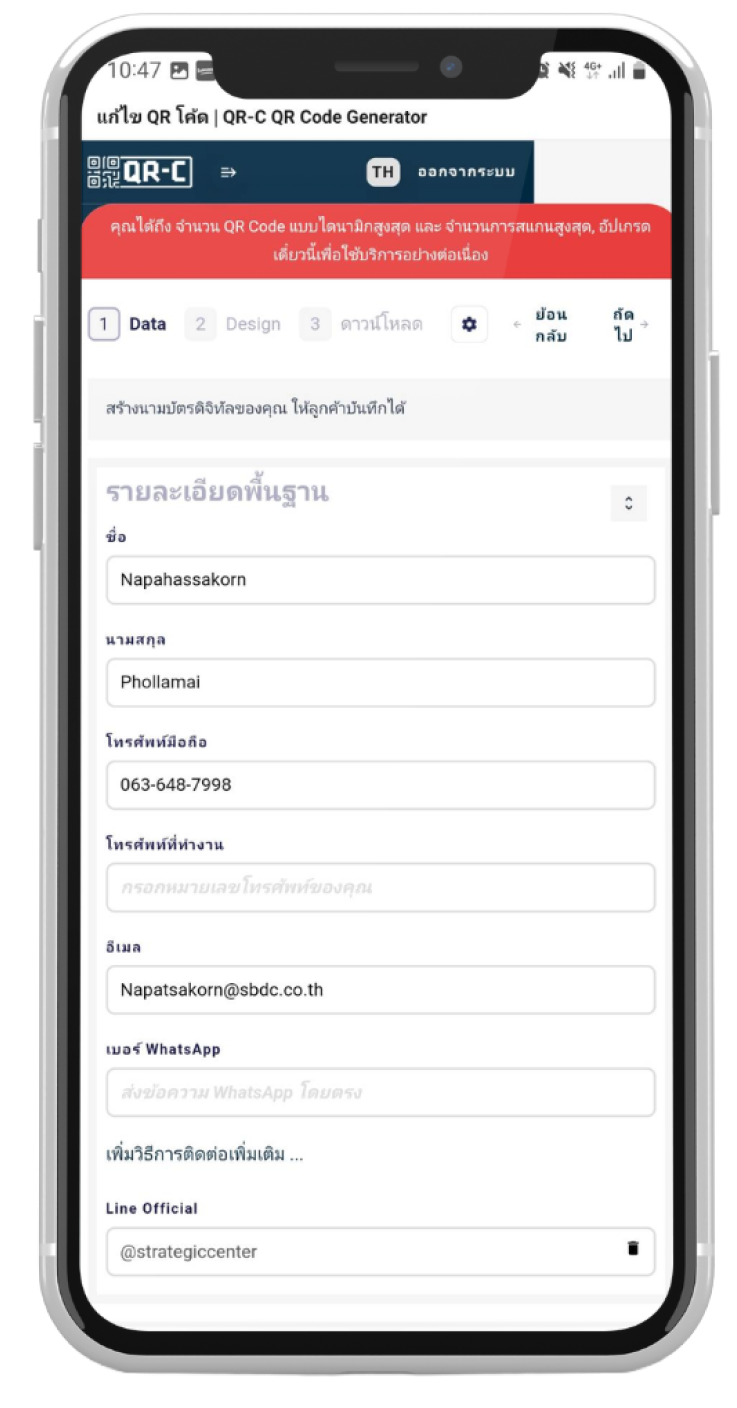The image size is (737, 1408).
Task: Open the settings gear icon
Action: 469,325
